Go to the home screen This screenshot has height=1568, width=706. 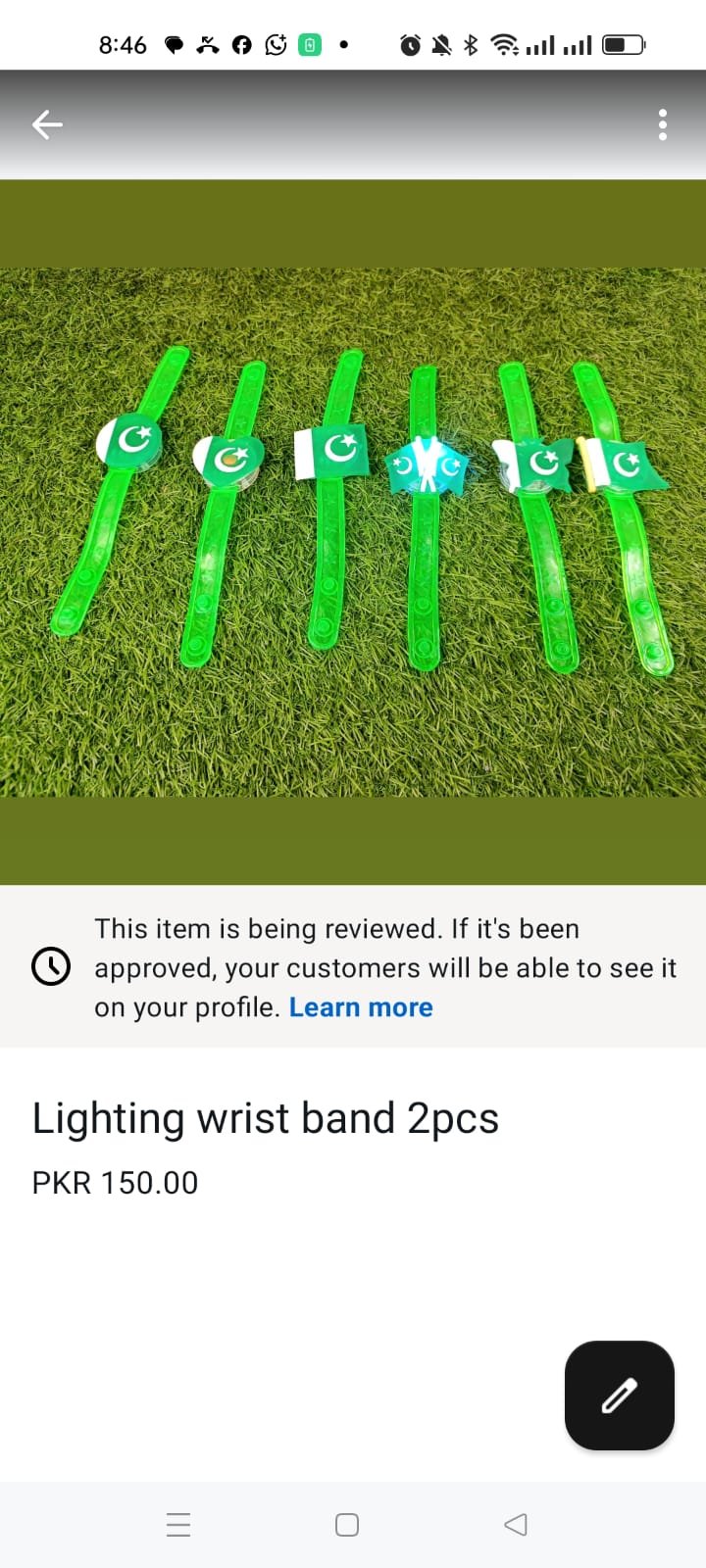point(347,1525)
